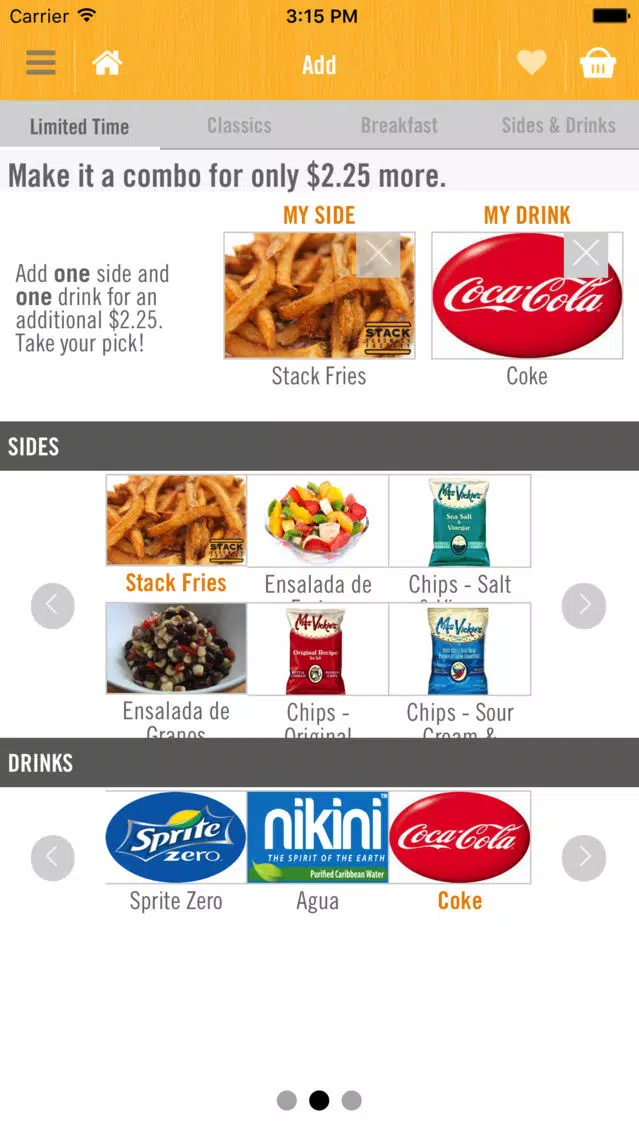This screenshot has width=639, height=1136.
Task: Show next sides with right arrow
Action: (584, 606)
